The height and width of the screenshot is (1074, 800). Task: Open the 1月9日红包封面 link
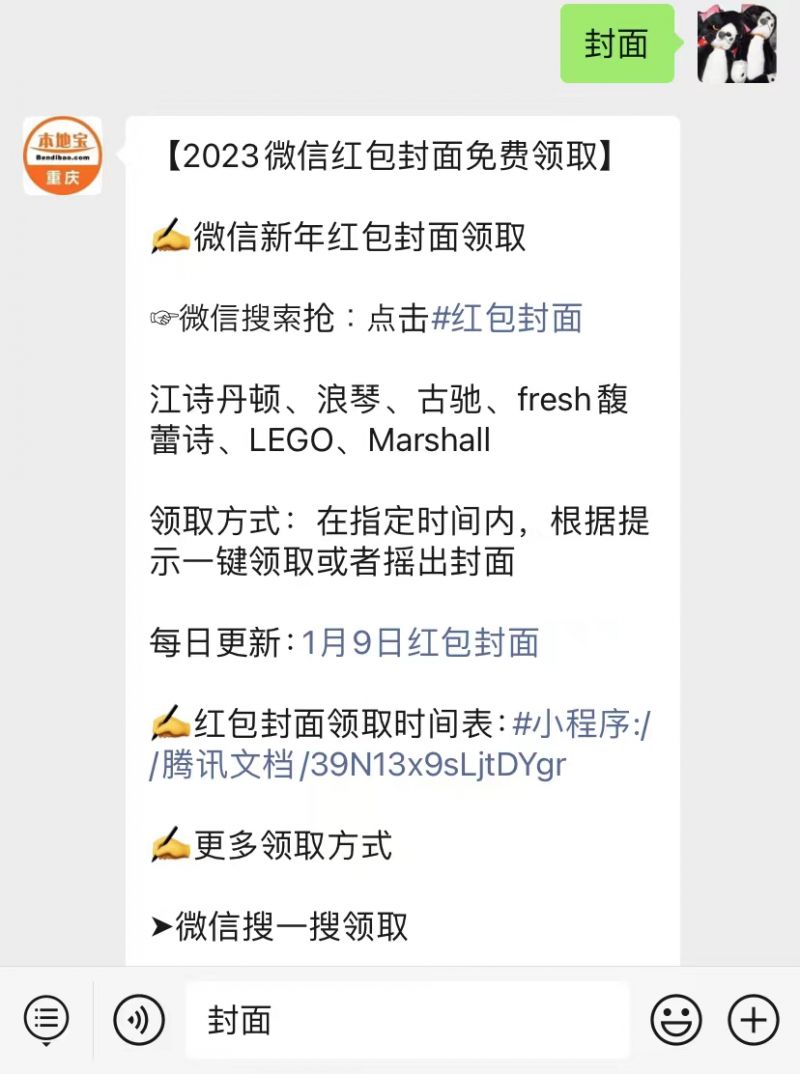click(x=420, y=643)
